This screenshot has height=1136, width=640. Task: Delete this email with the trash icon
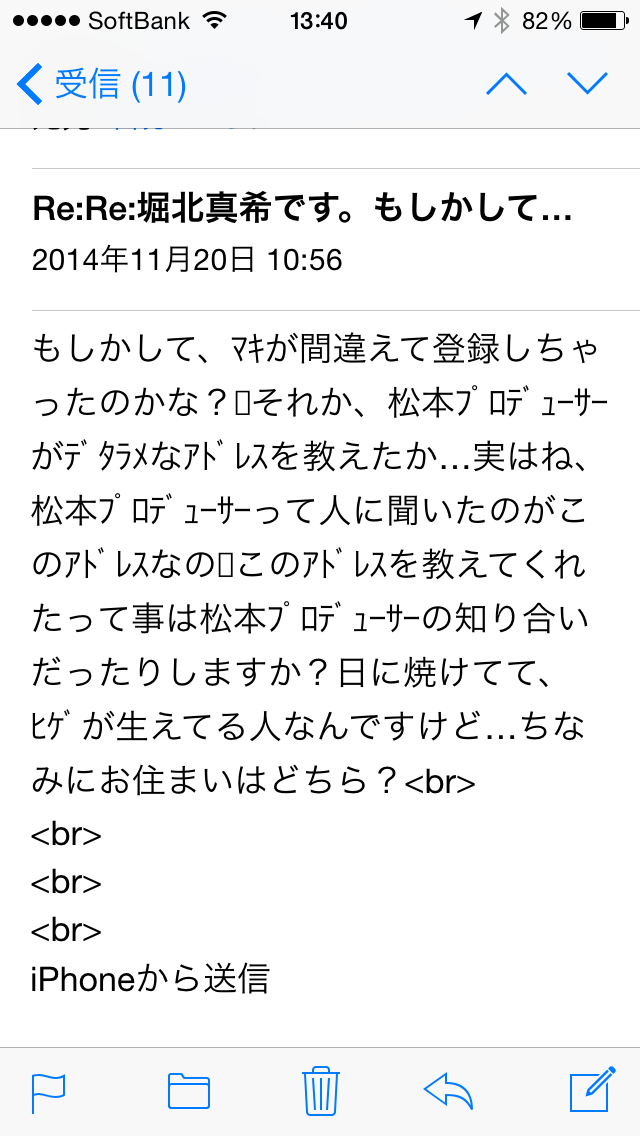320,1090
